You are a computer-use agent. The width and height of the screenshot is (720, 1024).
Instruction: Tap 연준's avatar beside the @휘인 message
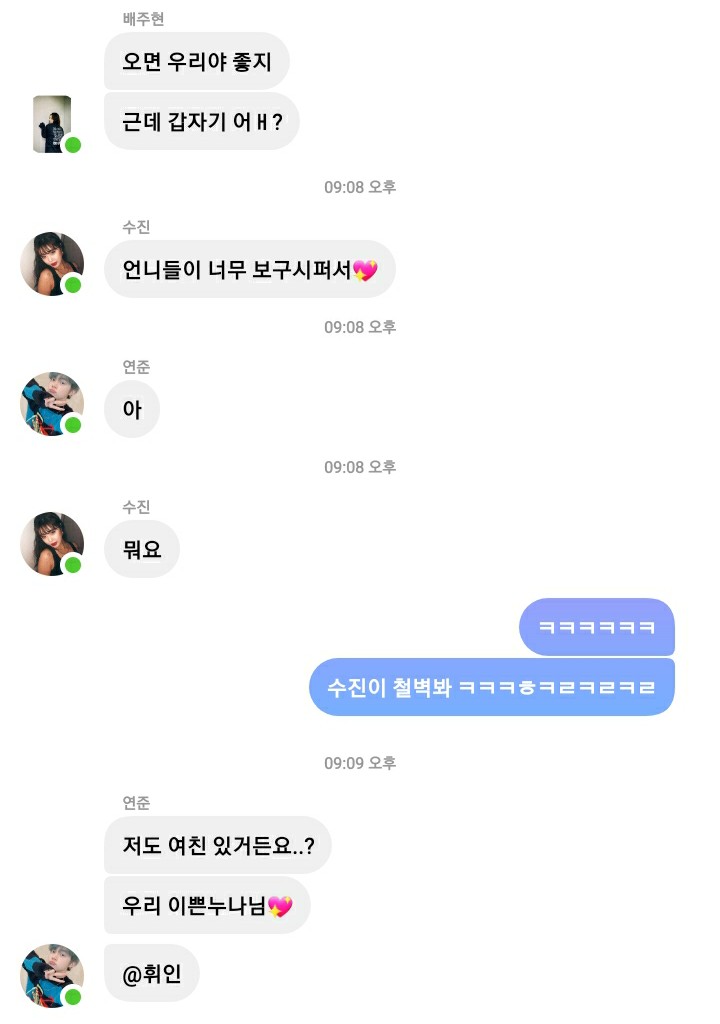52,975
